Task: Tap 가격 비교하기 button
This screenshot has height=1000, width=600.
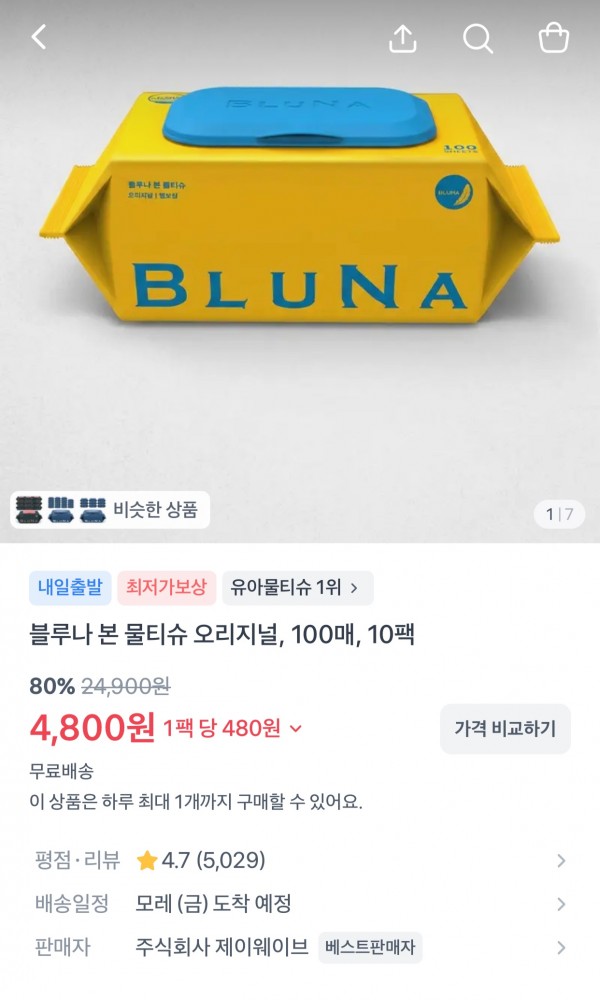Action: point(505,729)
